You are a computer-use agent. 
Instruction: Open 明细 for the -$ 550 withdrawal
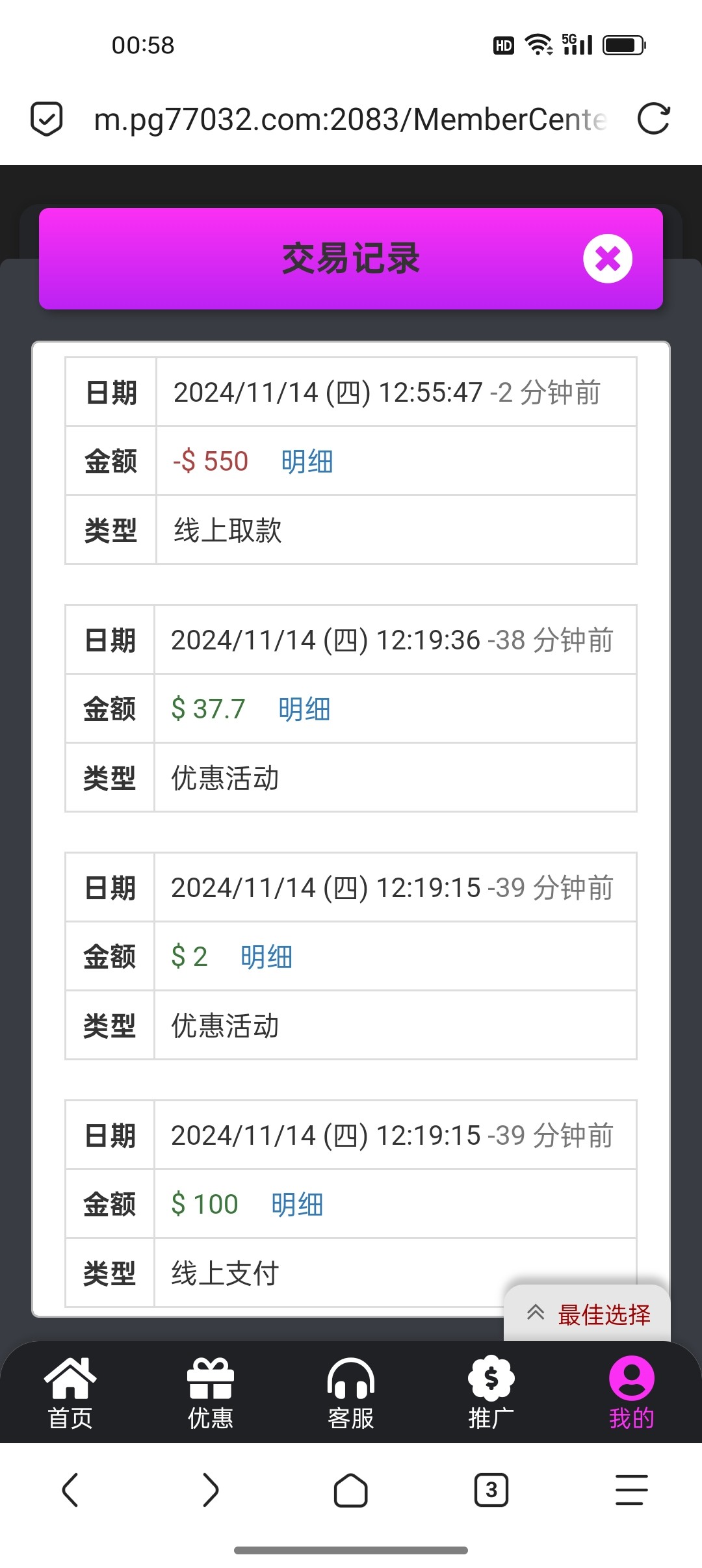307,462
